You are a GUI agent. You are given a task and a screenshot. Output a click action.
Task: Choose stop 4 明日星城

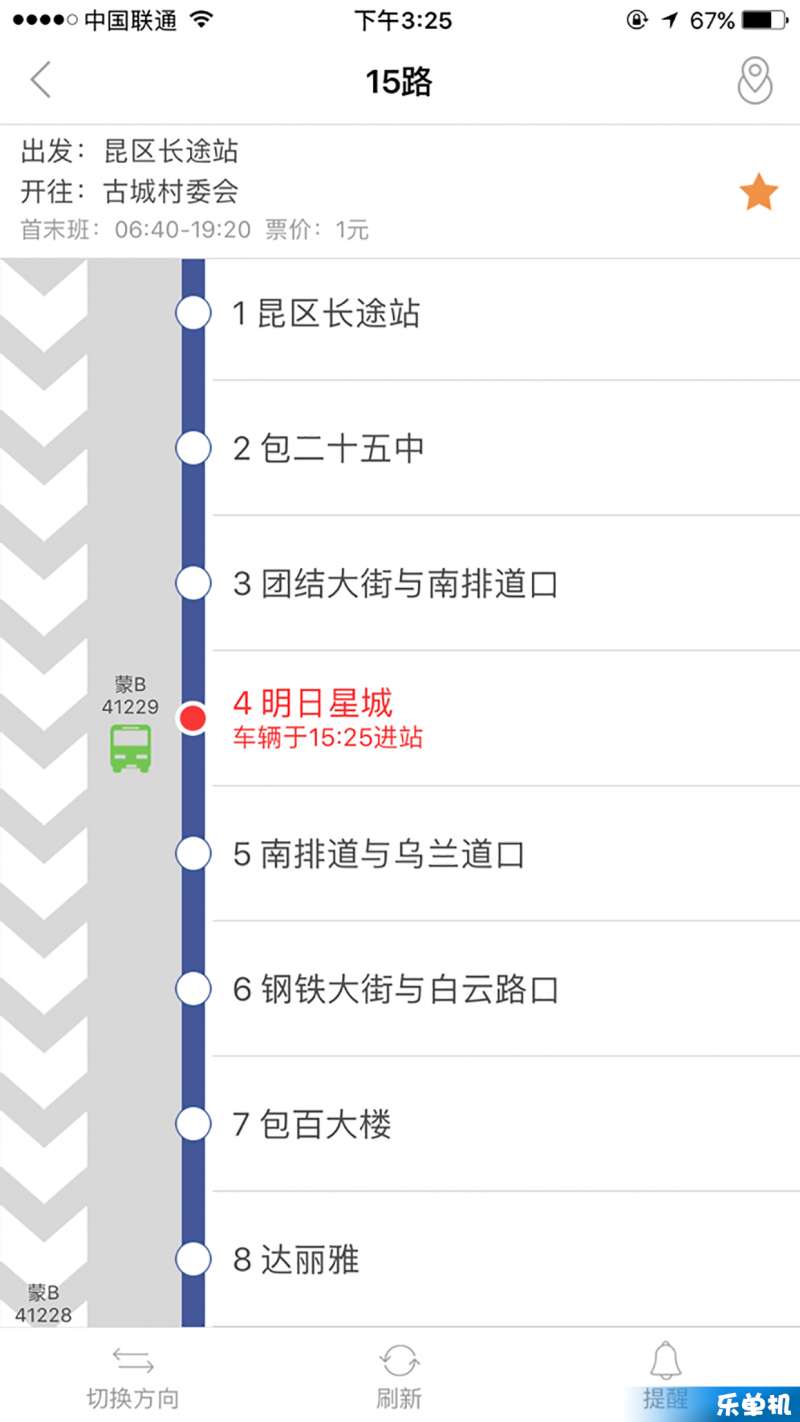click(506, 718)
